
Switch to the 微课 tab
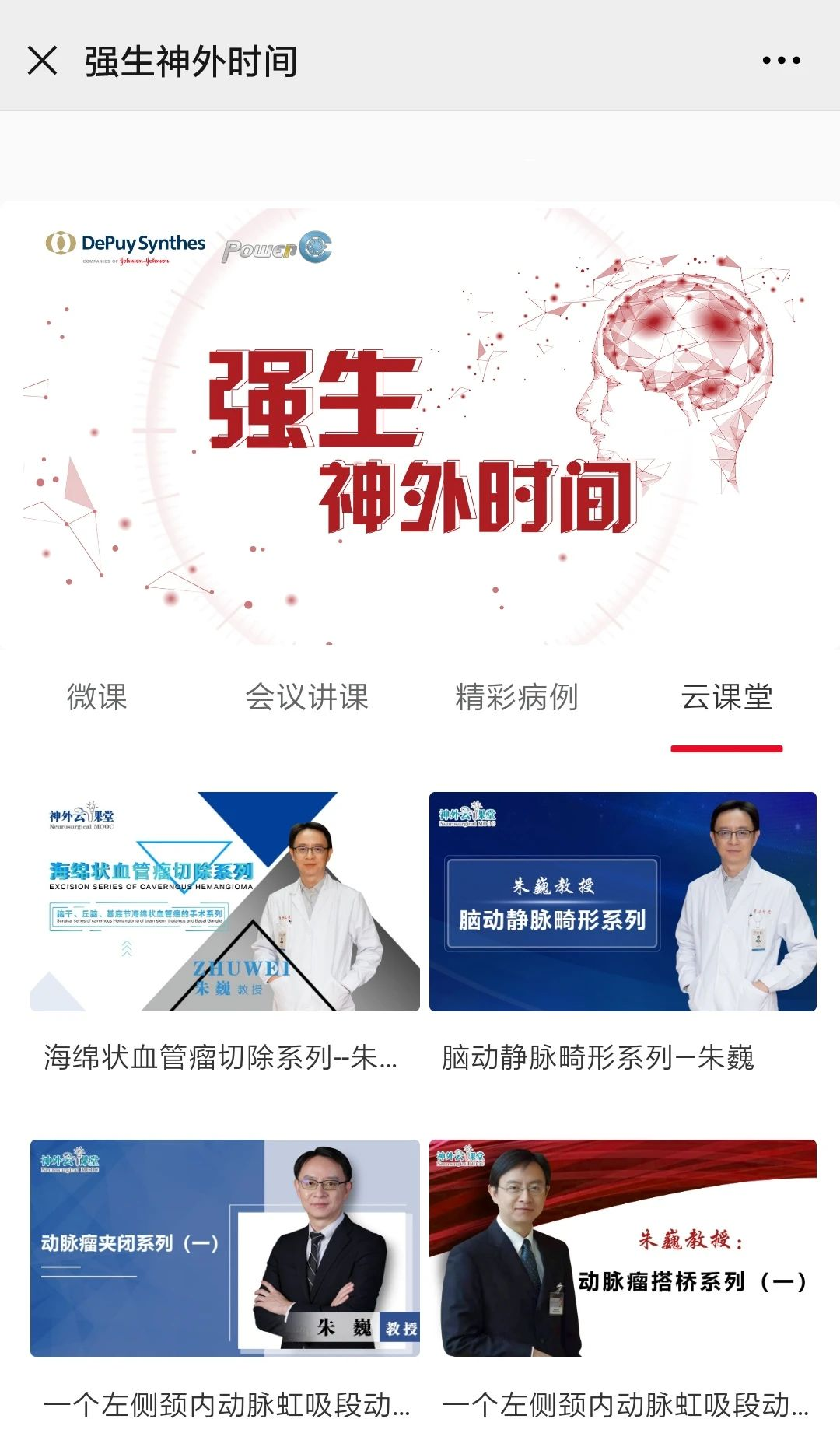(97, 696)
